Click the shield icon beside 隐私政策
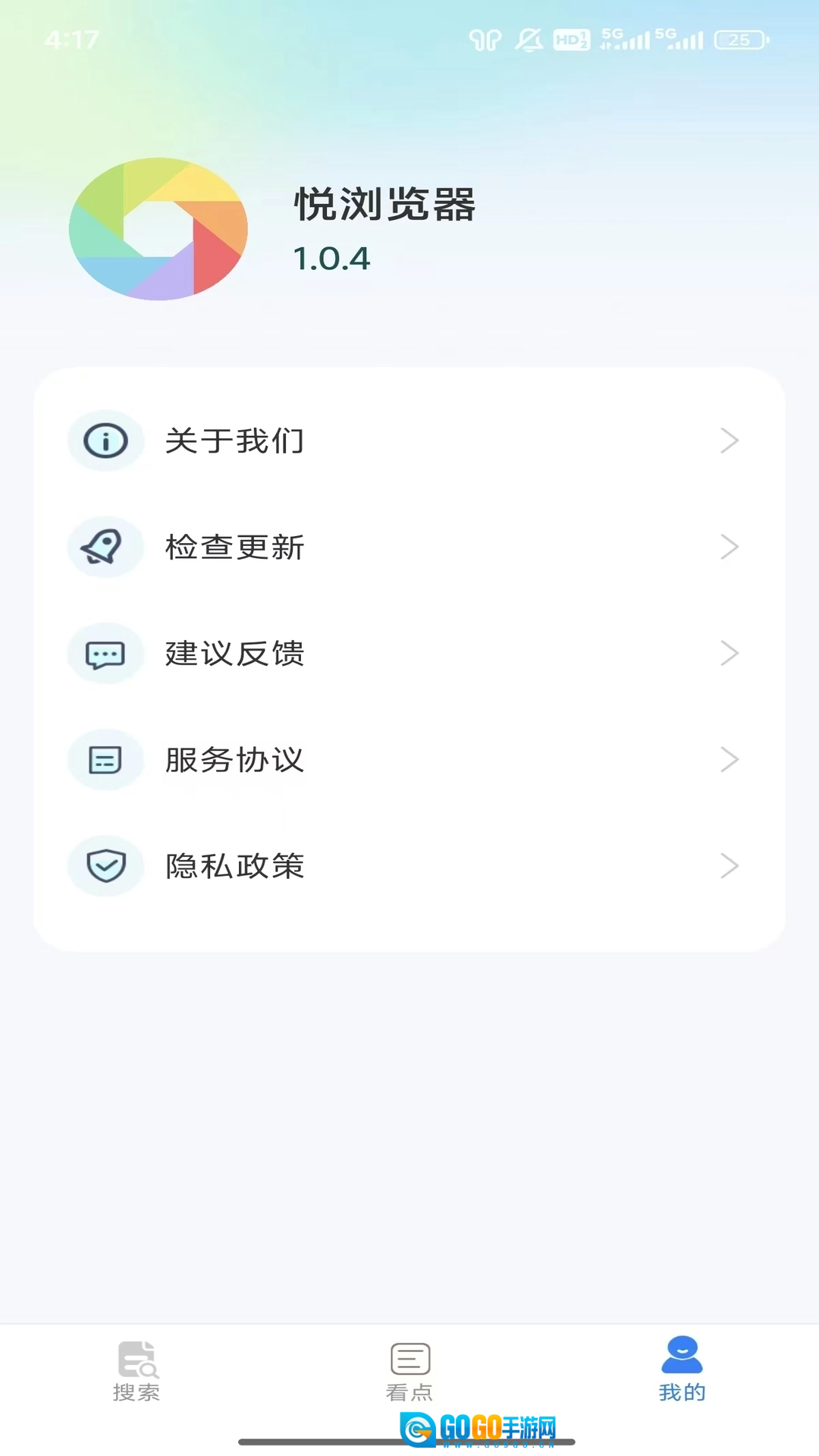Viewport: 819px width, 1456px height. click(x=105, y=865)
